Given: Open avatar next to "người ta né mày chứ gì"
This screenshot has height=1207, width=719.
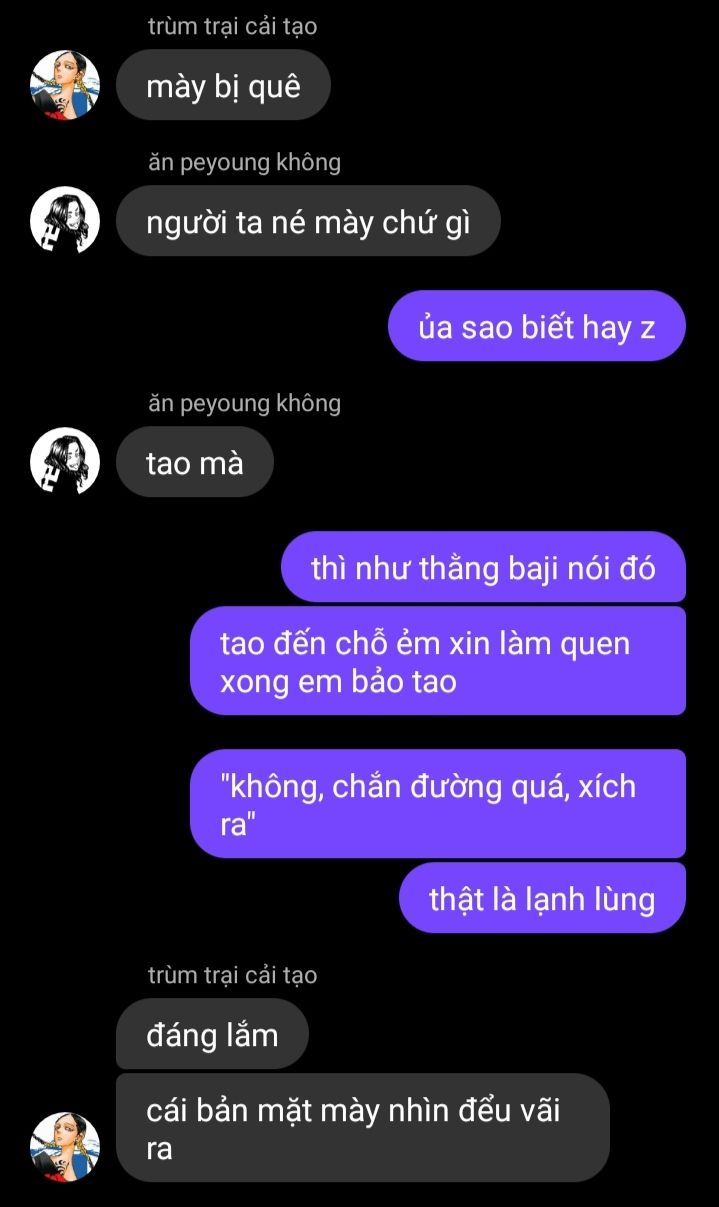Looking at the screenshot, I should pyautogui.click(x=65, y=220).
